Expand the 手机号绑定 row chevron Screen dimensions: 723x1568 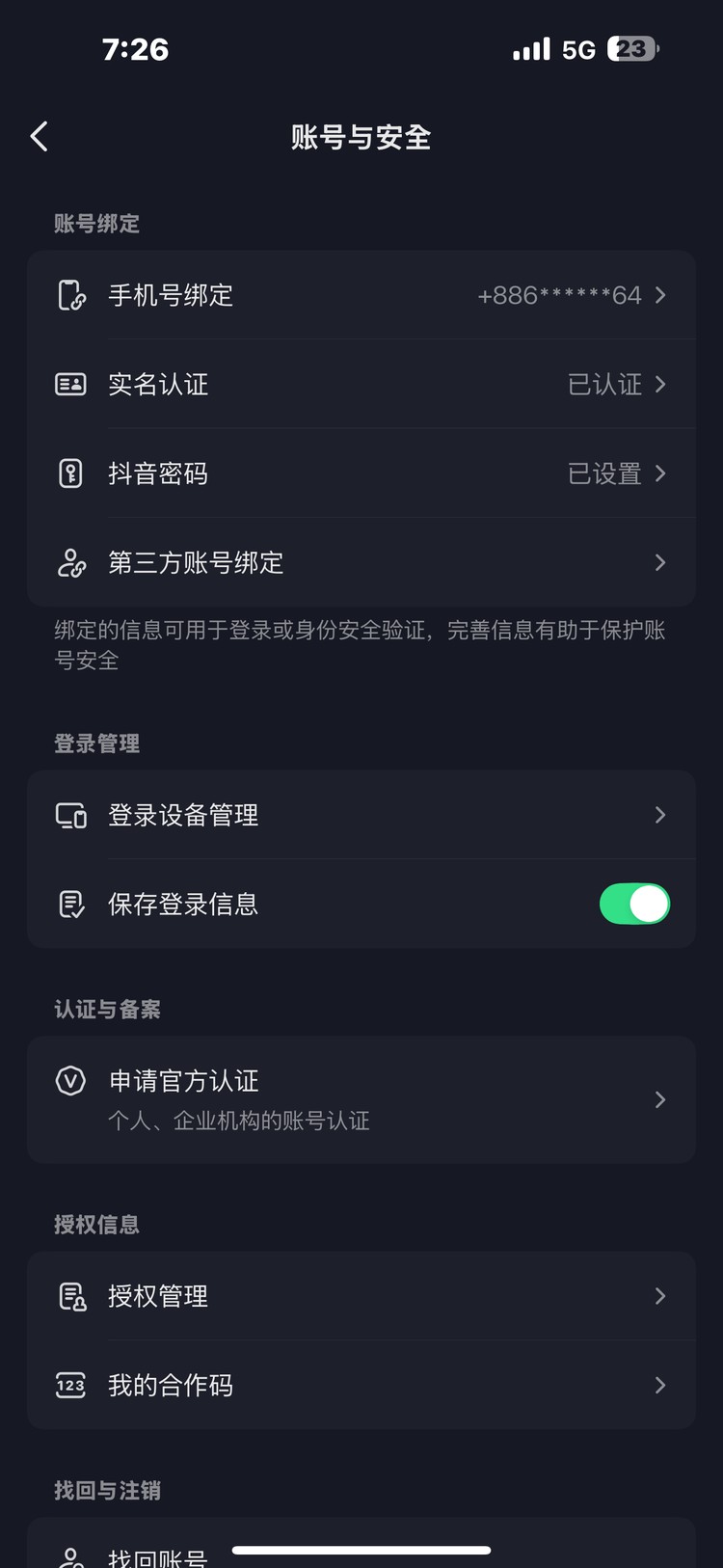(x=659, y=295)
